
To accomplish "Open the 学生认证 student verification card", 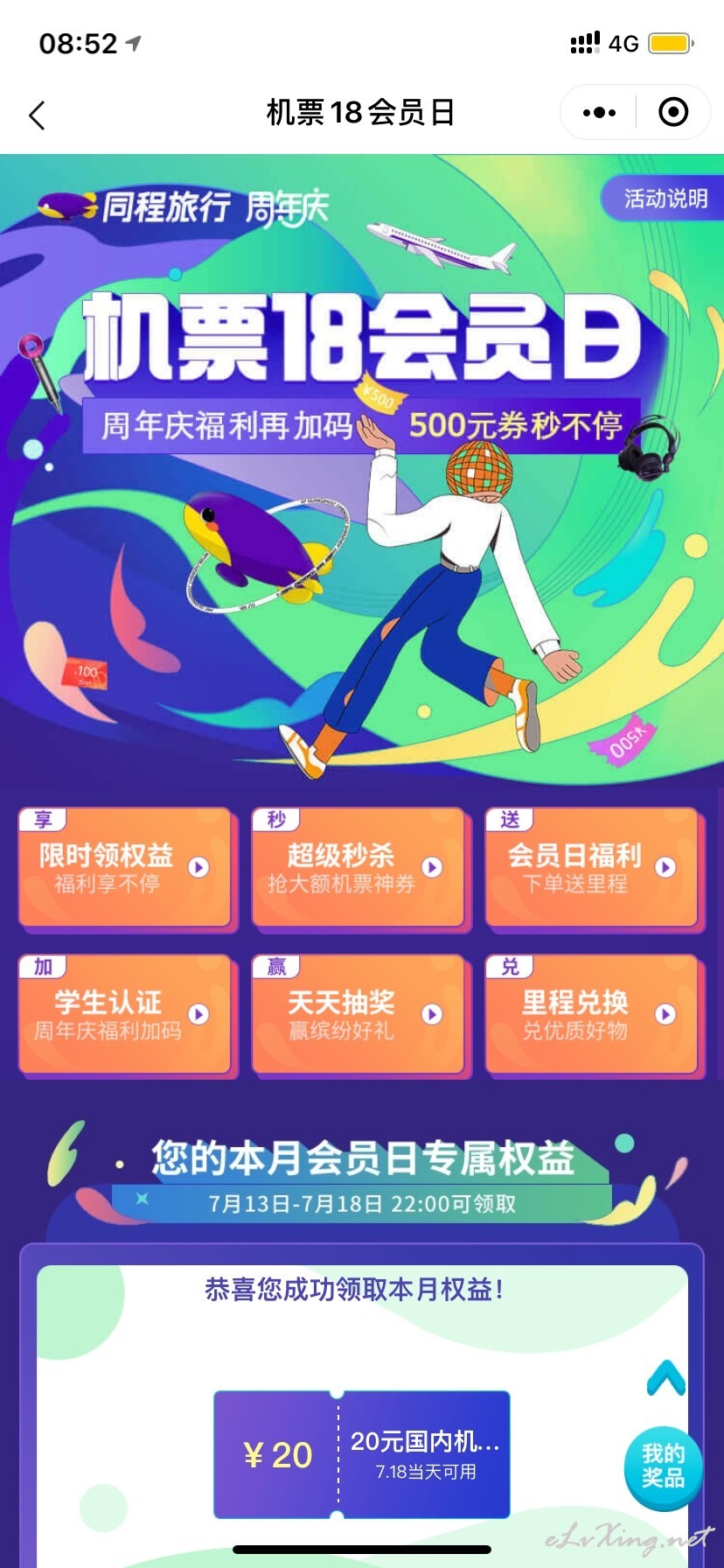I will (x=124, y=1014).
